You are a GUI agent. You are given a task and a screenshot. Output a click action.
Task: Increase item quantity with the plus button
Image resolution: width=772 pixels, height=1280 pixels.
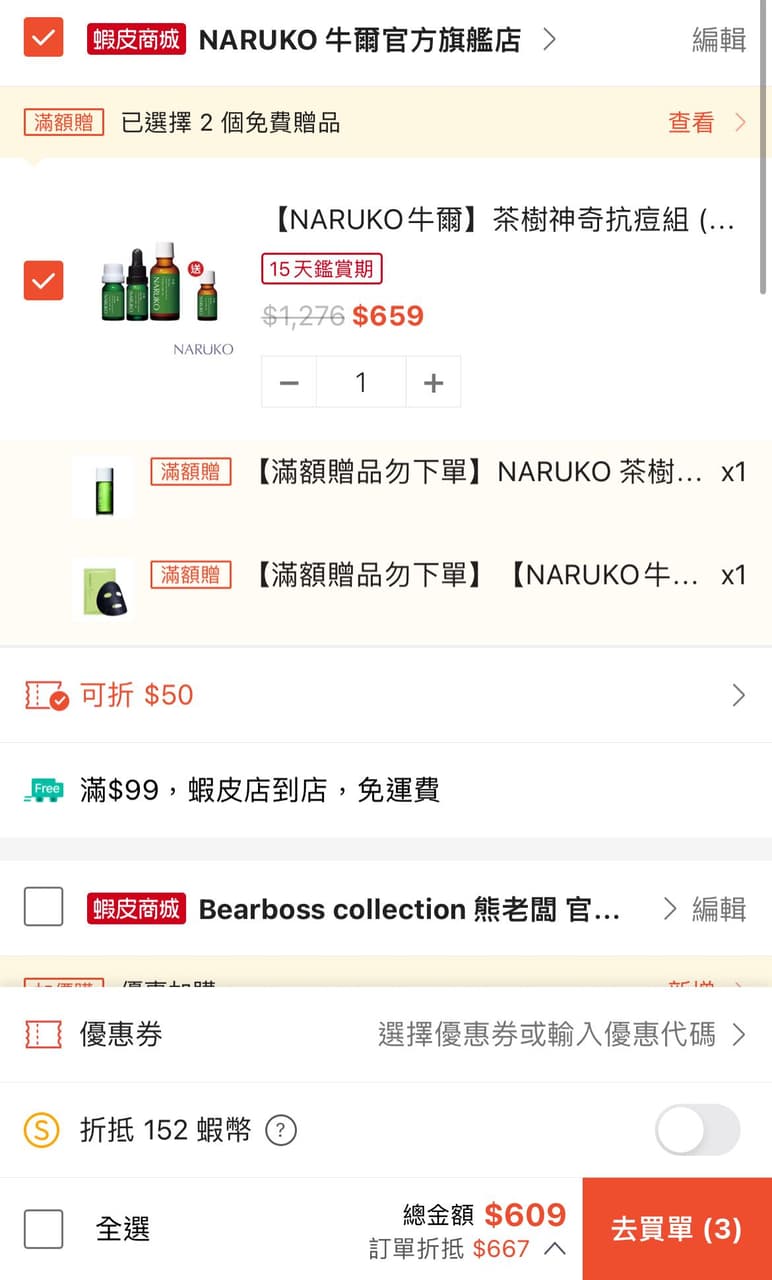(433, 381)
